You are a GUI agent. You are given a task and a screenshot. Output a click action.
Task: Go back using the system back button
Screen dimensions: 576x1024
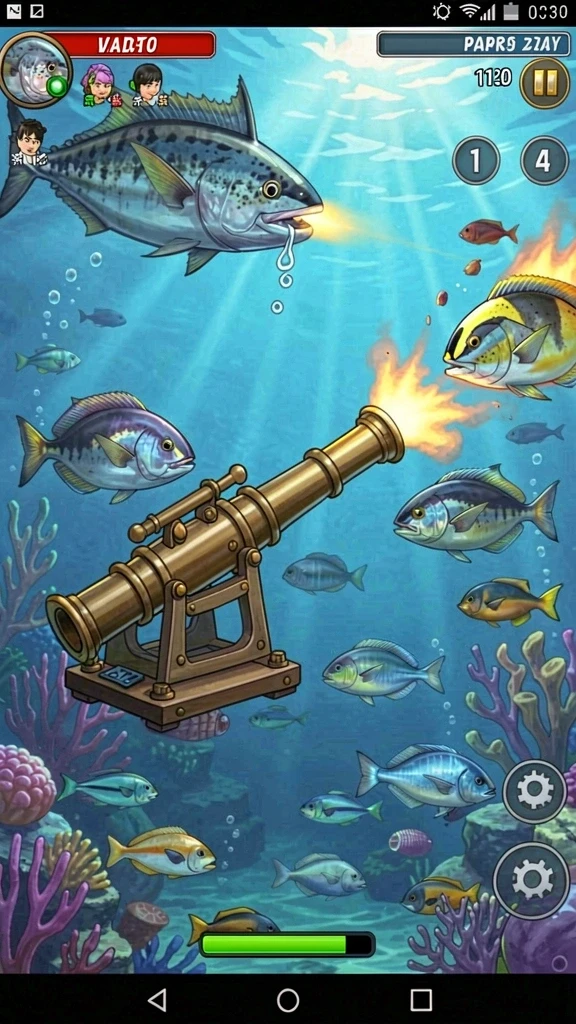pos(157,999)
